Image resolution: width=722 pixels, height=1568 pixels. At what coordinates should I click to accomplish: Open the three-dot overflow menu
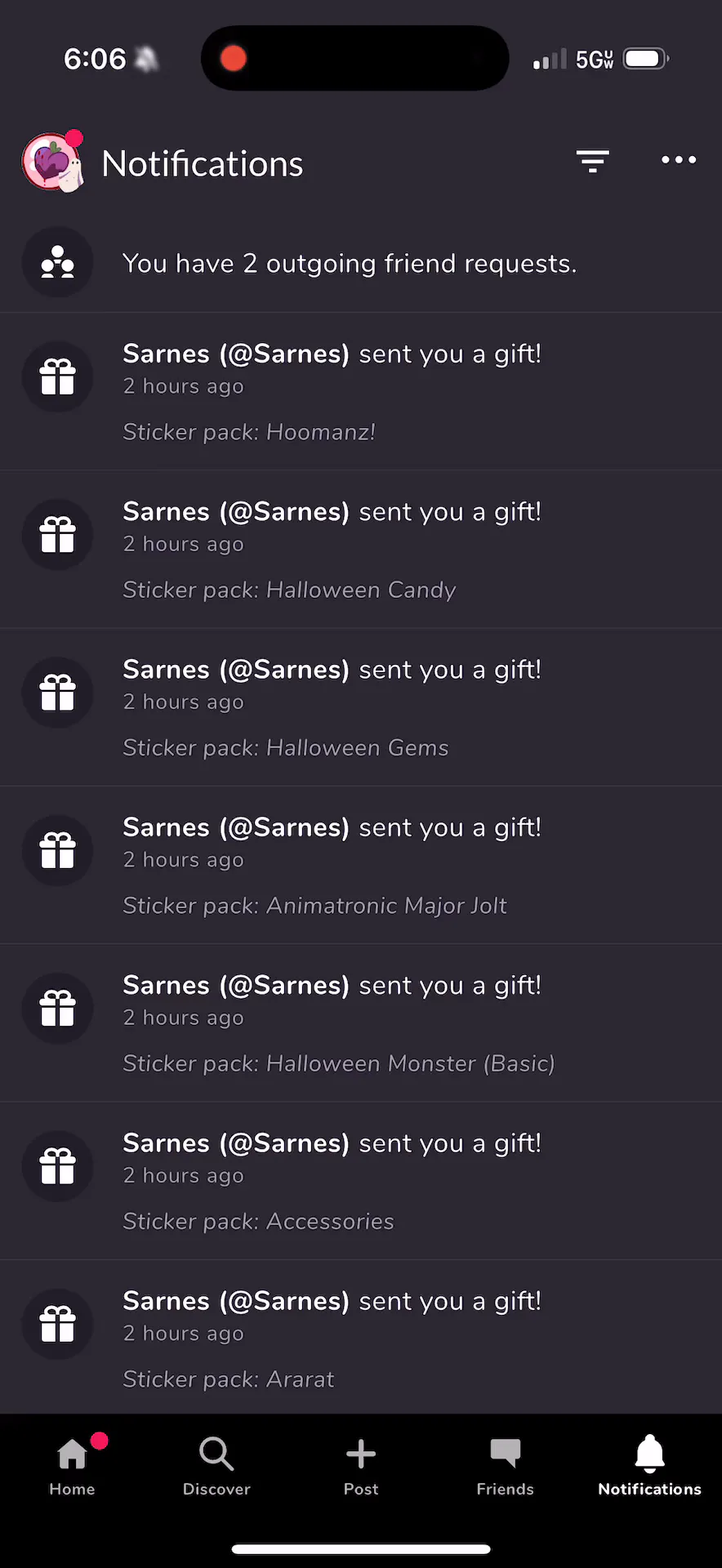click(x=678, y=160)
